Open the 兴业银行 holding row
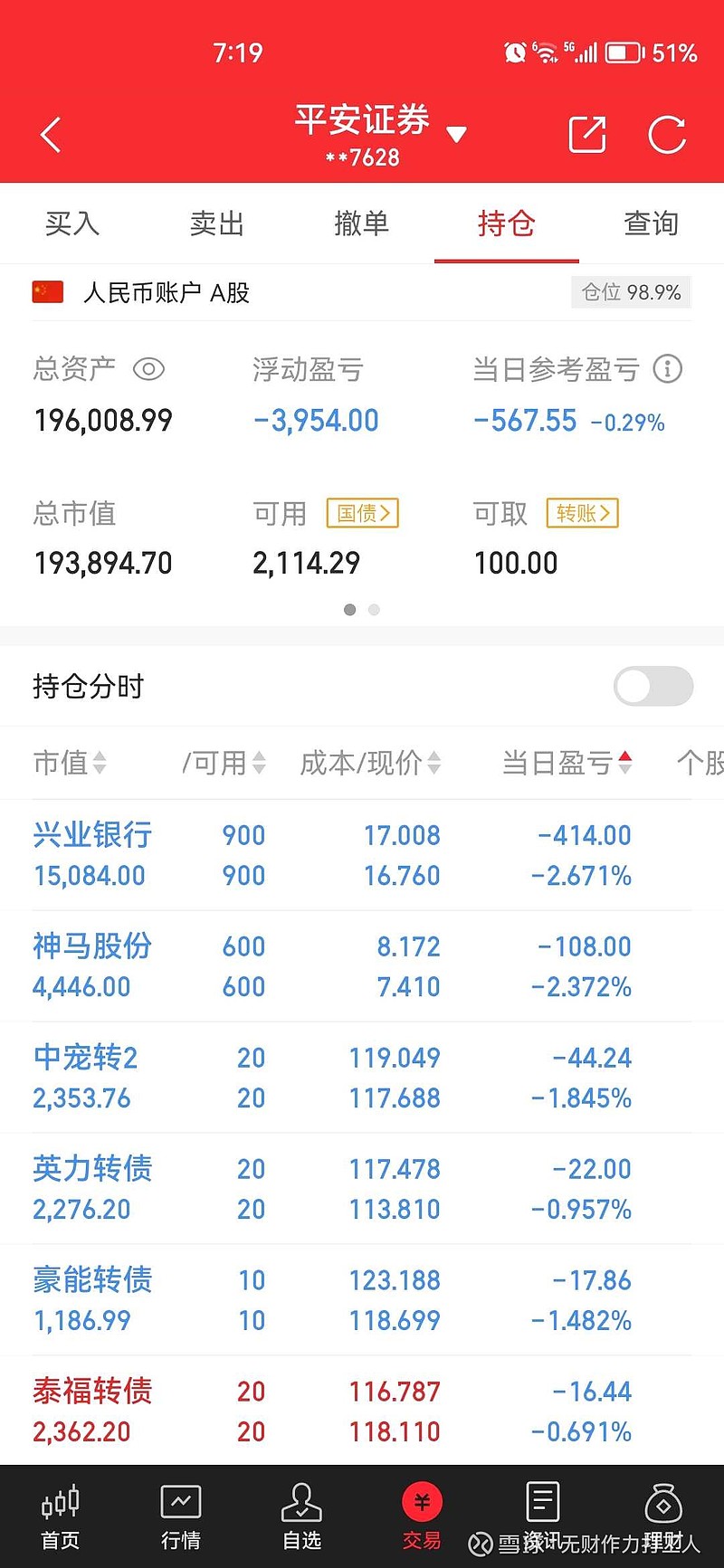This screenshot has width=724, height=1568. (x=362, y=855)
